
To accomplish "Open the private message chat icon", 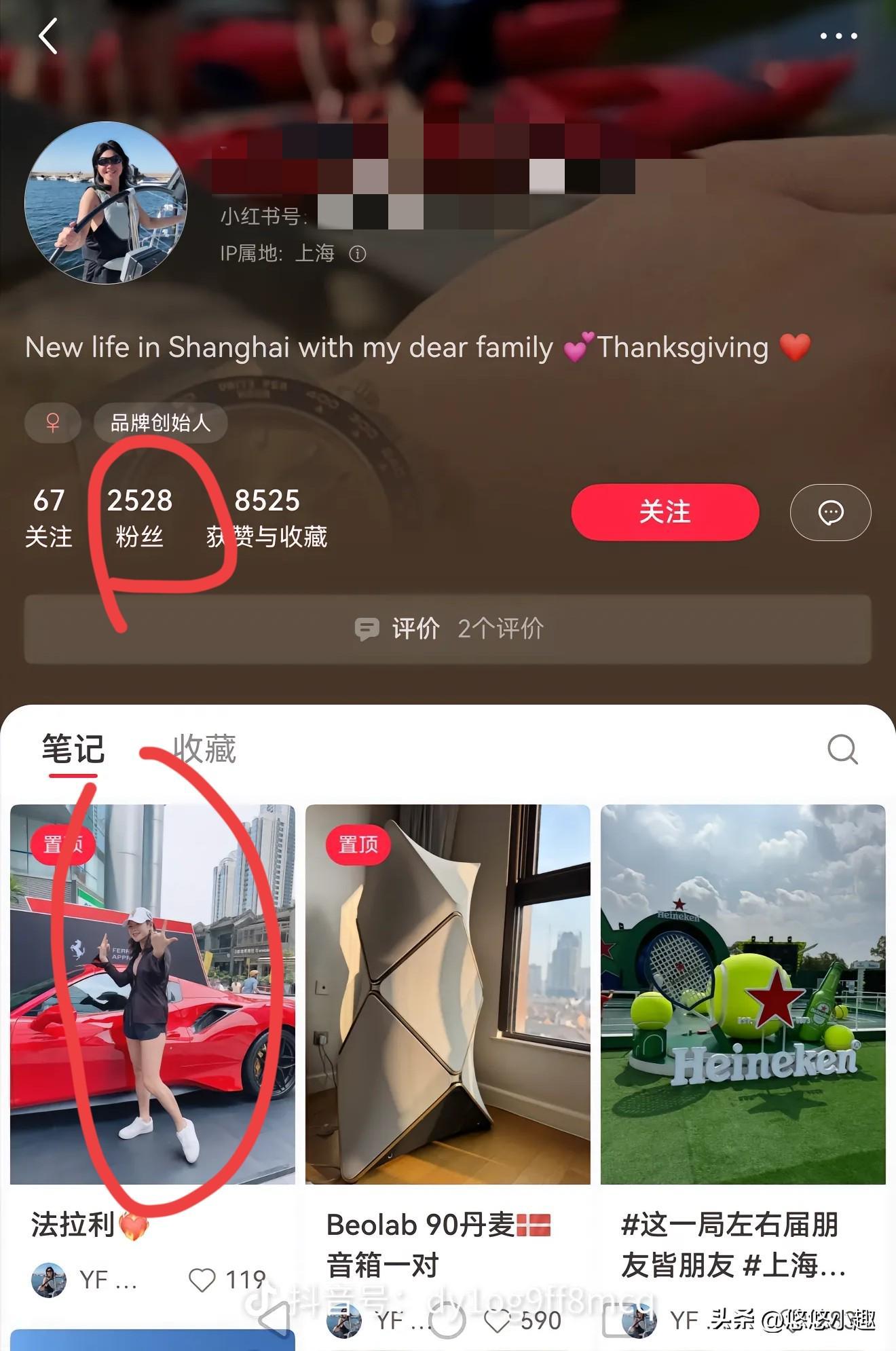I will click(830, 513).
